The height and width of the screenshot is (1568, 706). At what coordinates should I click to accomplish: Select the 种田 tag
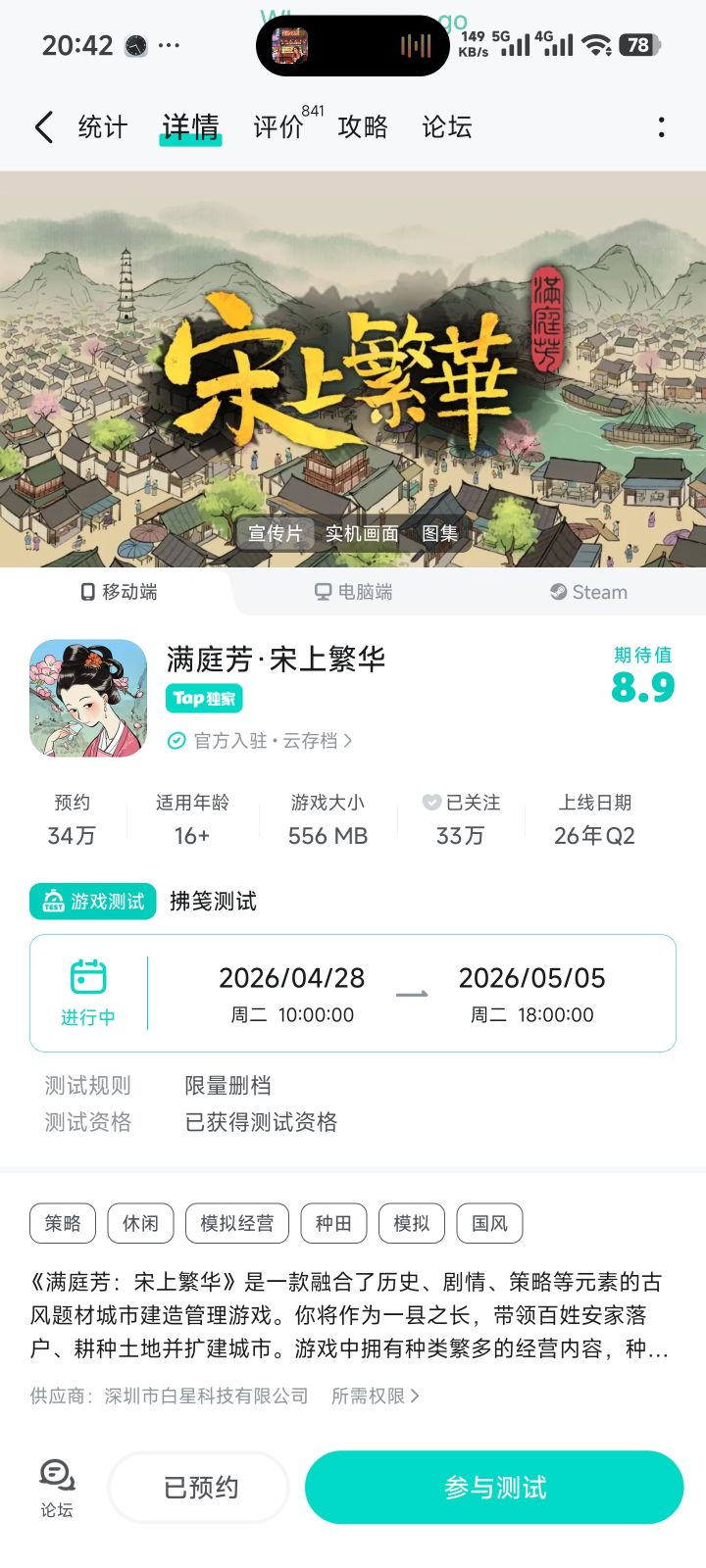[x=333, y=1223]
